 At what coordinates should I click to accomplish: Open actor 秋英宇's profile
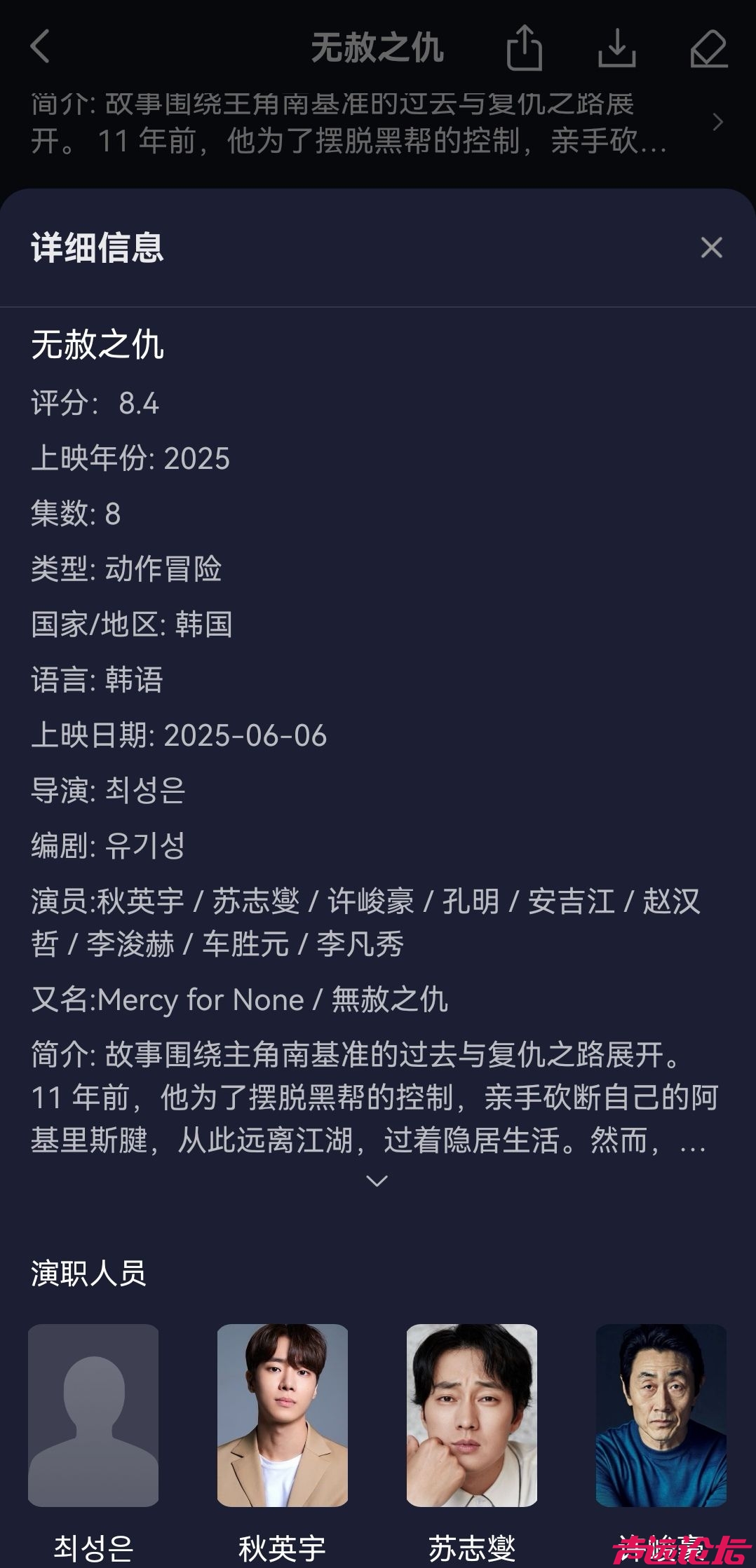[x=283, y=1414]
